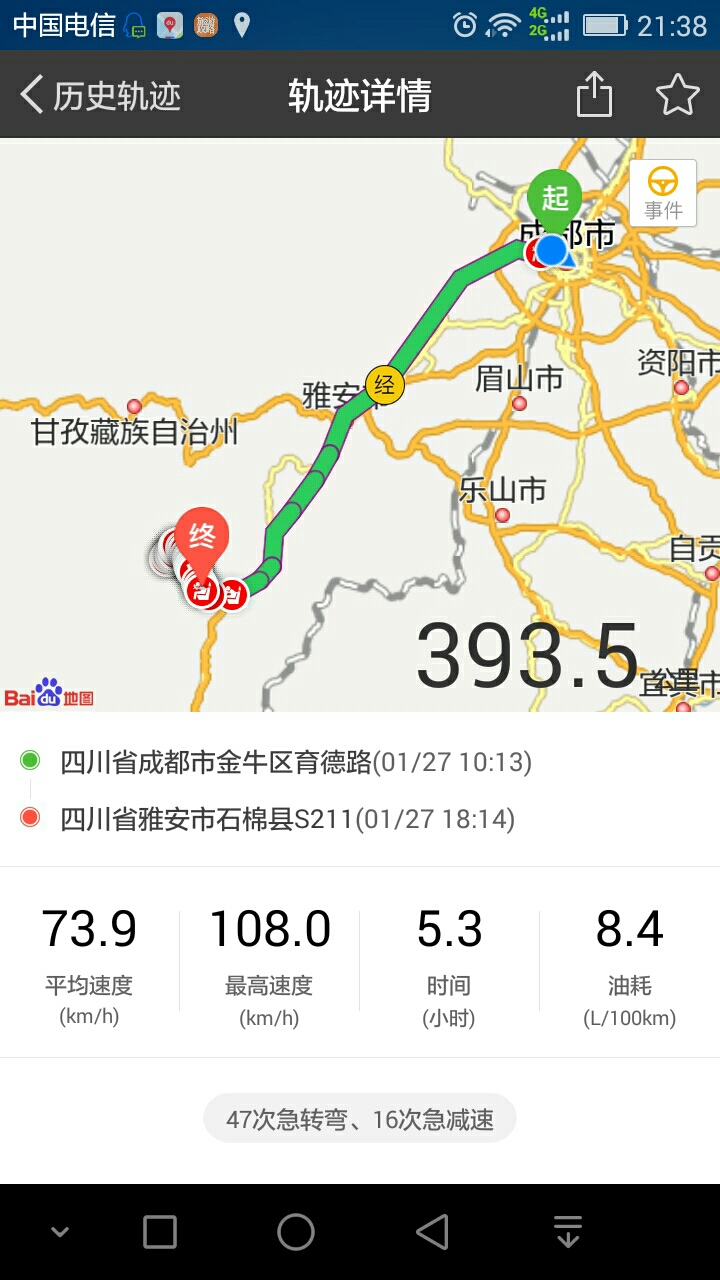Open recent apps square
This screenshot has width=720, height=1280.
(160, 1232)
